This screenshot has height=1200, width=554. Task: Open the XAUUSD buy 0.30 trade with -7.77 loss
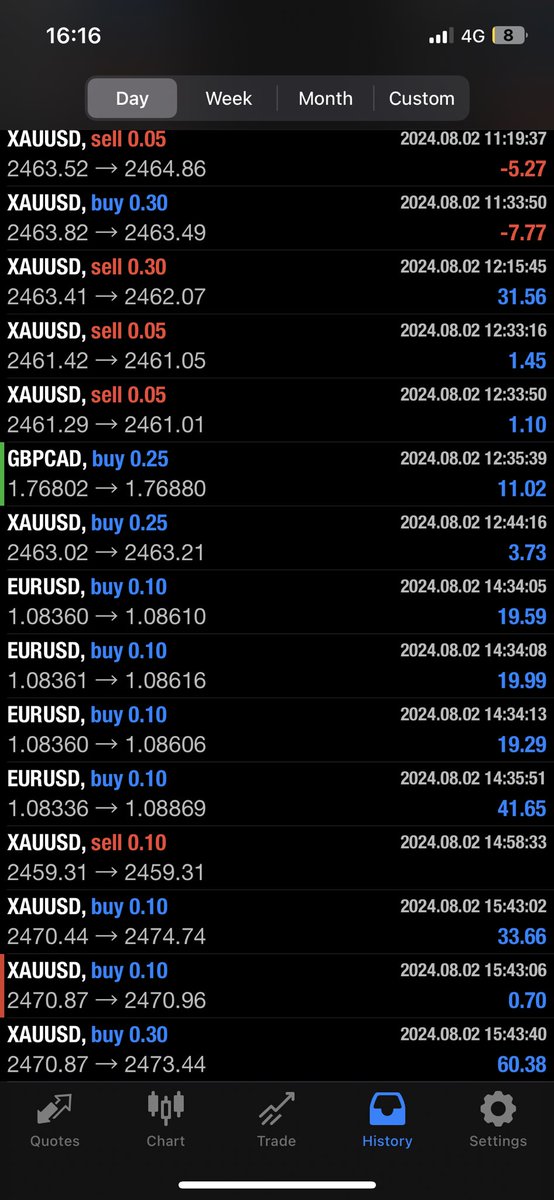[x=277, y=219]
